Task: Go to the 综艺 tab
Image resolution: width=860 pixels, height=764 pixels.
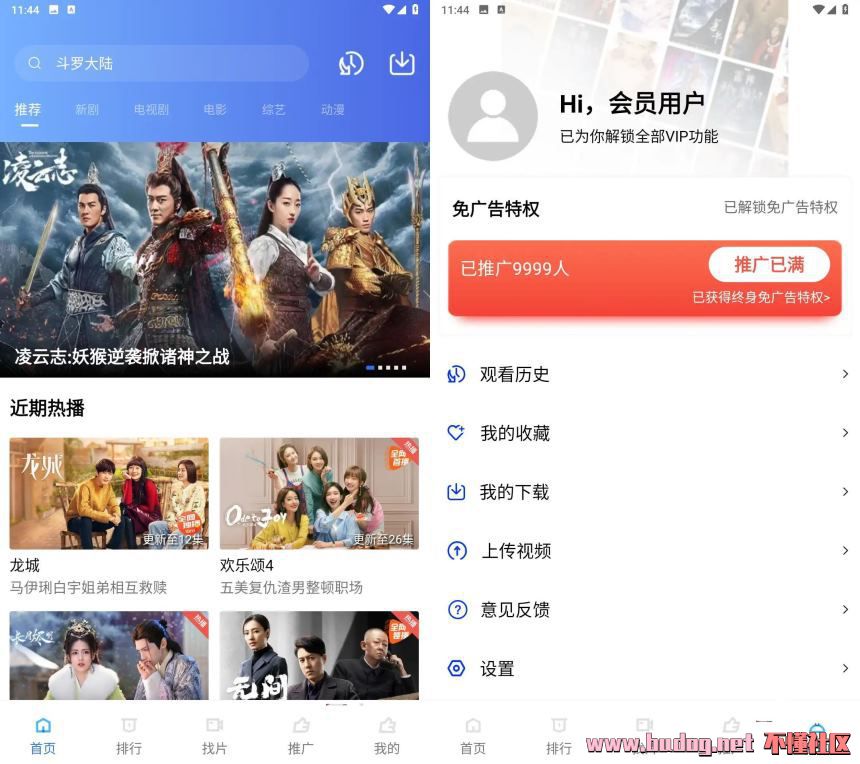Action: click(274, 110)
